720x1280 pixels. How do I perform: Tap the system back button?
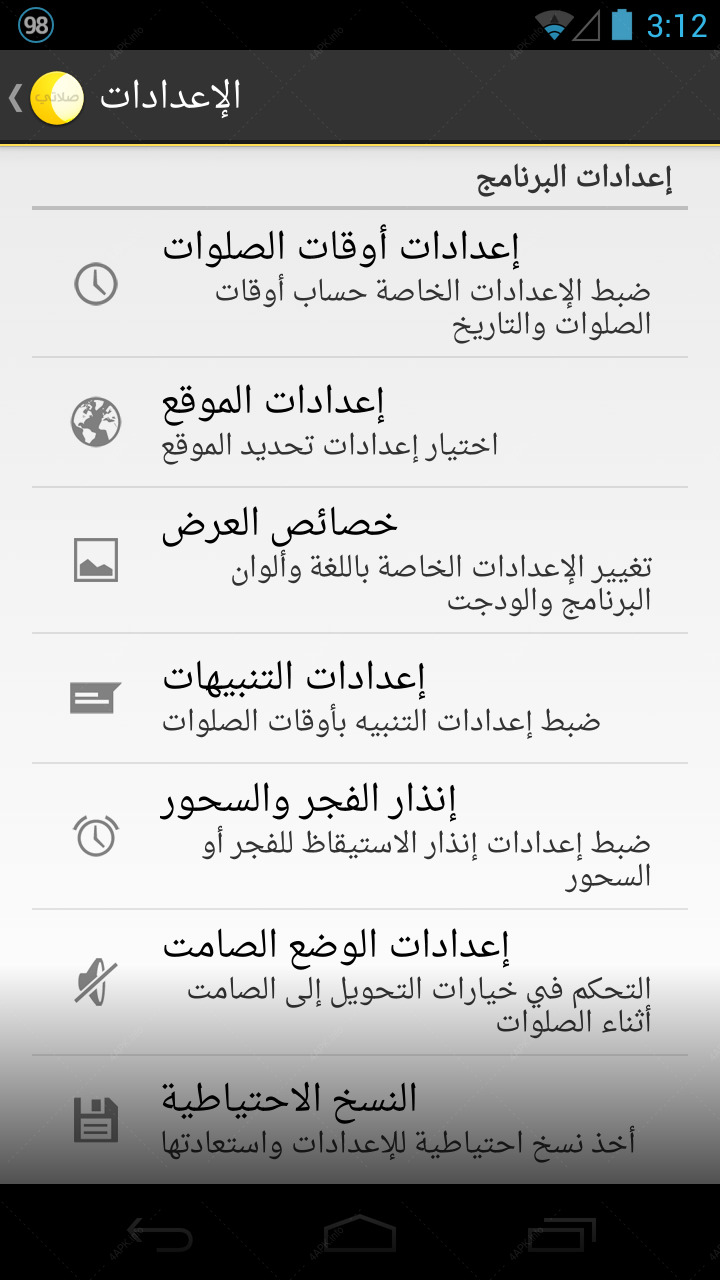coord(160,1233)
